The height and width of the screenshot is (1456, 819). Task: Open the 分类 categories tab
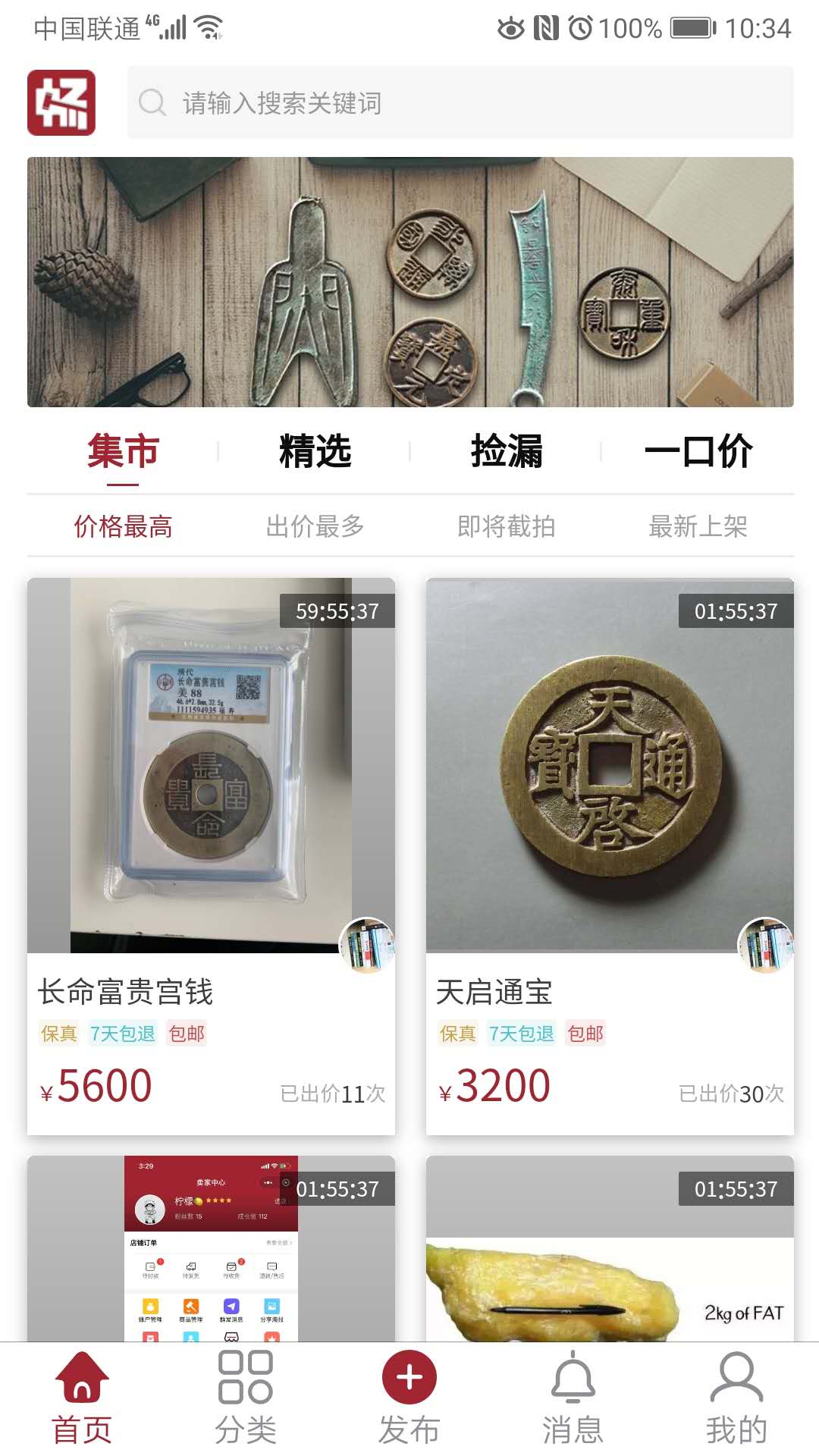(246, 1398)
